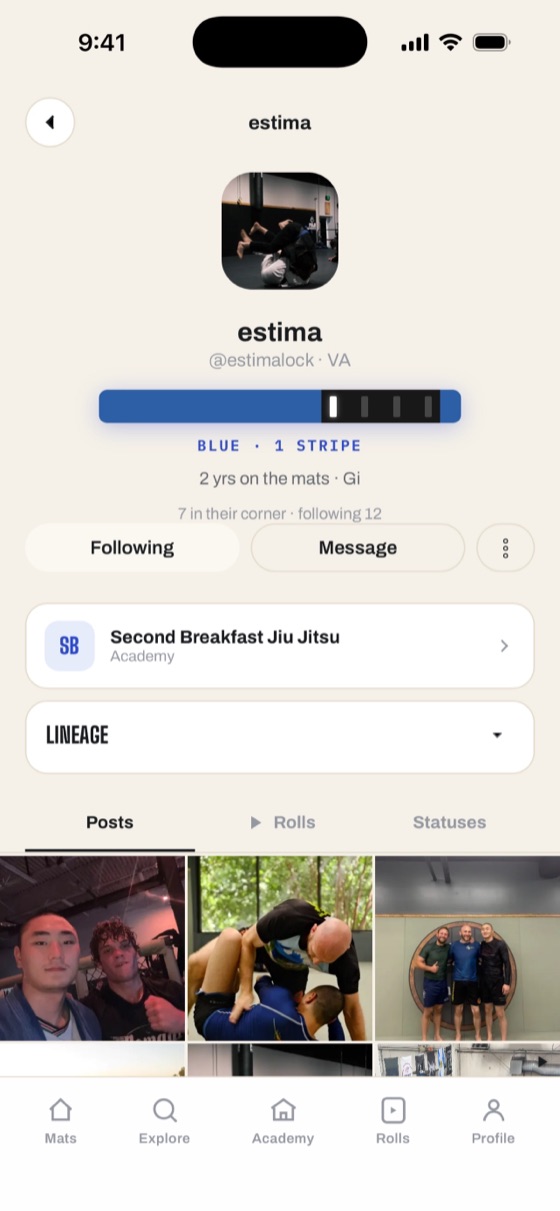The image size is (560, 1211).
Task: Go back using the arrow button
Action: (x=50, y=123)
